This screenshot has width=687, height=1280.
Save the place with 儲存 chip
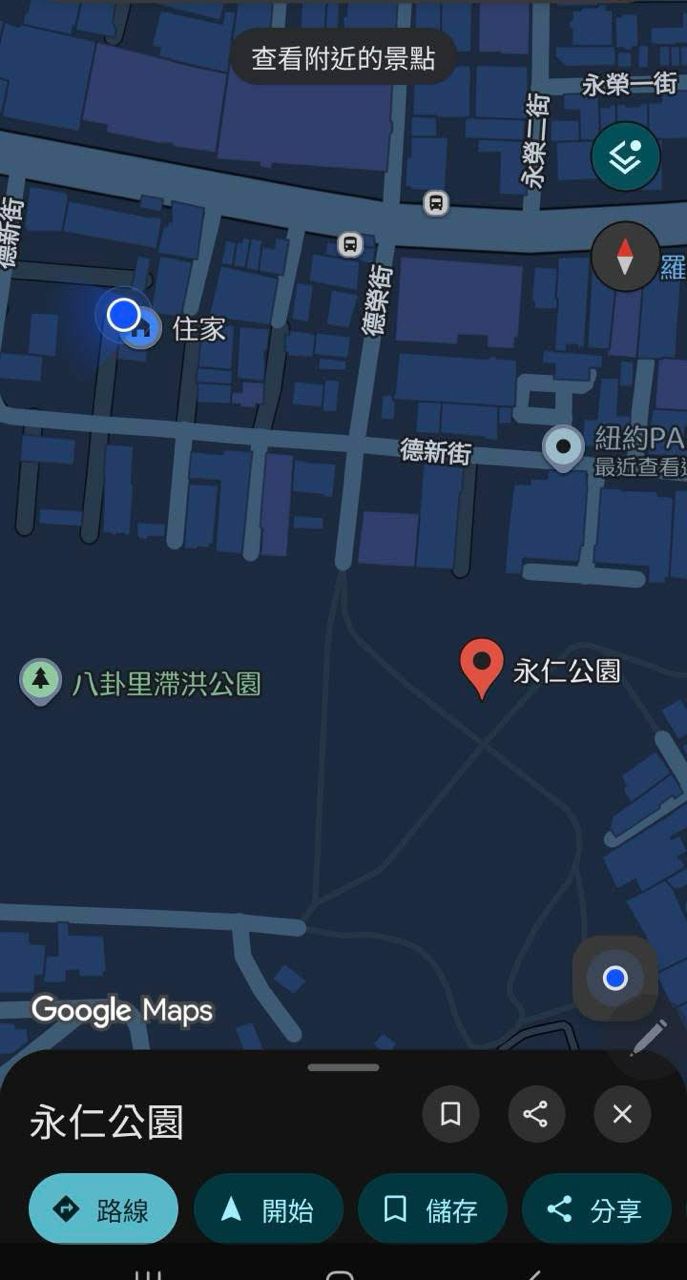pyautogui.click(x=432, y=1210)
